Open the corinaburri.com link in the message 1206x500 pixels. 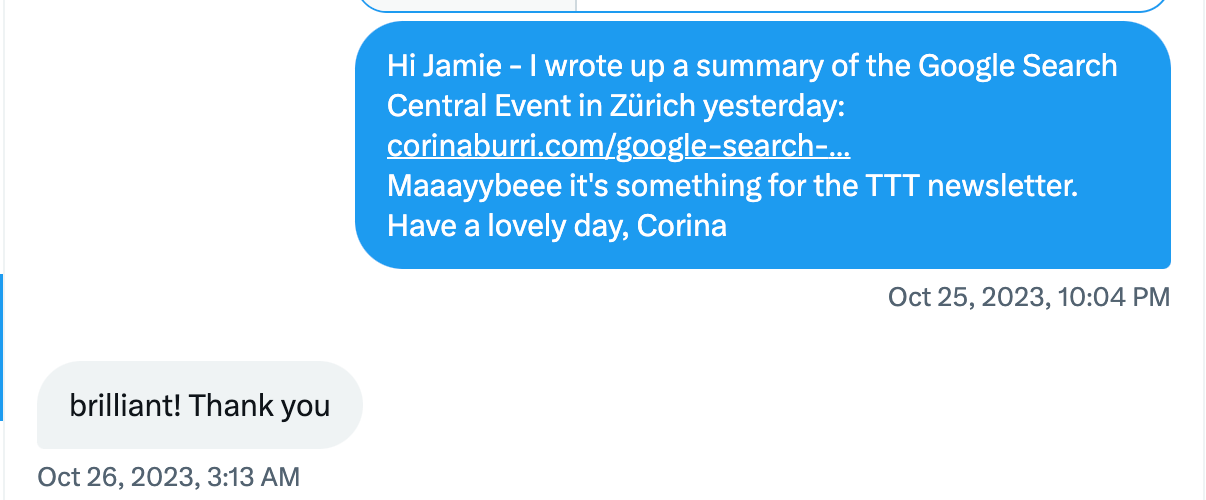click(x=619, y=146)
